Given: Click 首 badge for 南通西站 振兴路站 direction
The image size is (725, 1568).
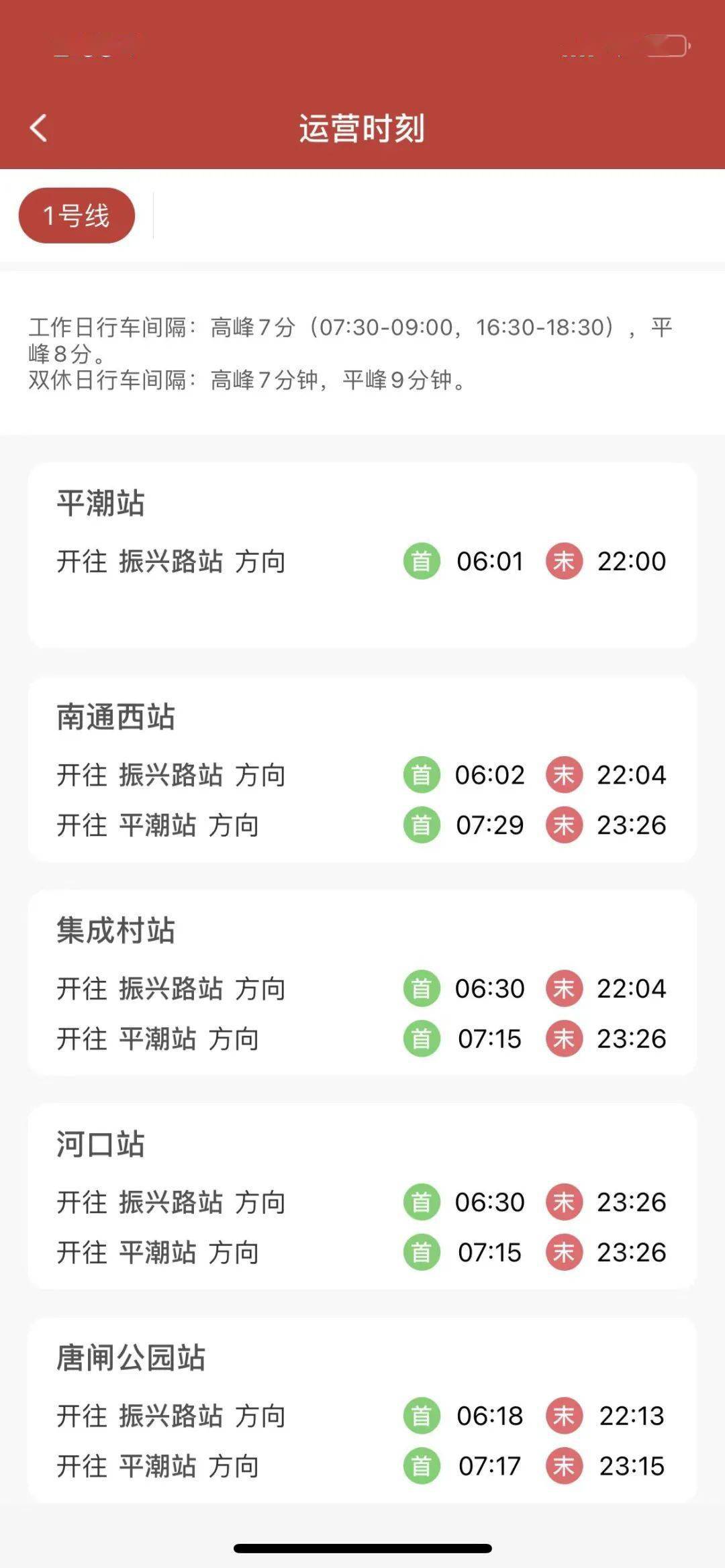Looking at the screenshot, I should pyautogui.click(x=421, y=775).
